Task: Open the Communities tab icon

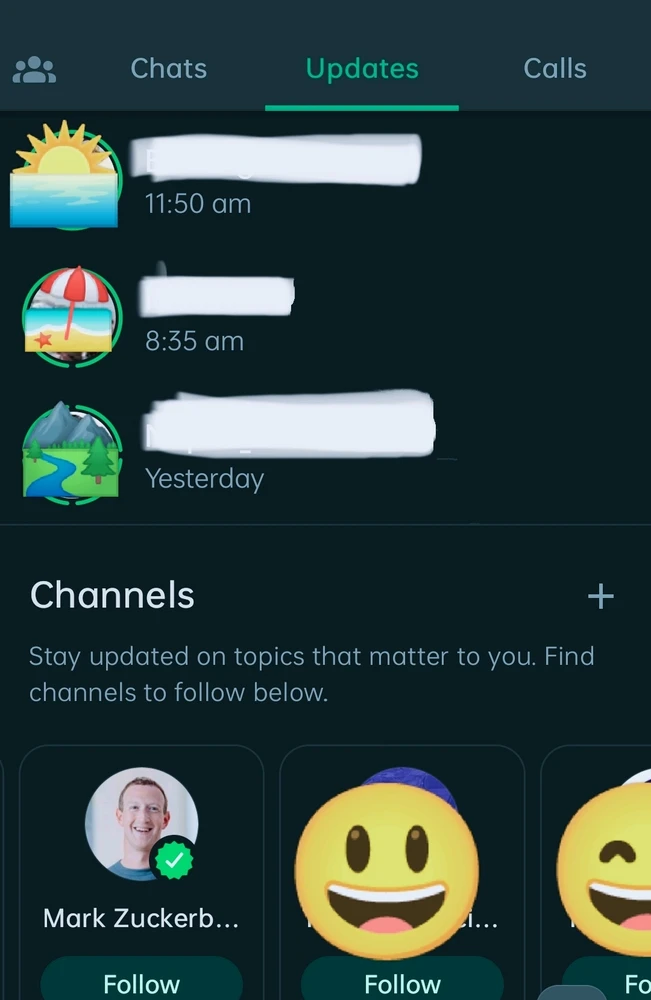Action: (34, 69)
